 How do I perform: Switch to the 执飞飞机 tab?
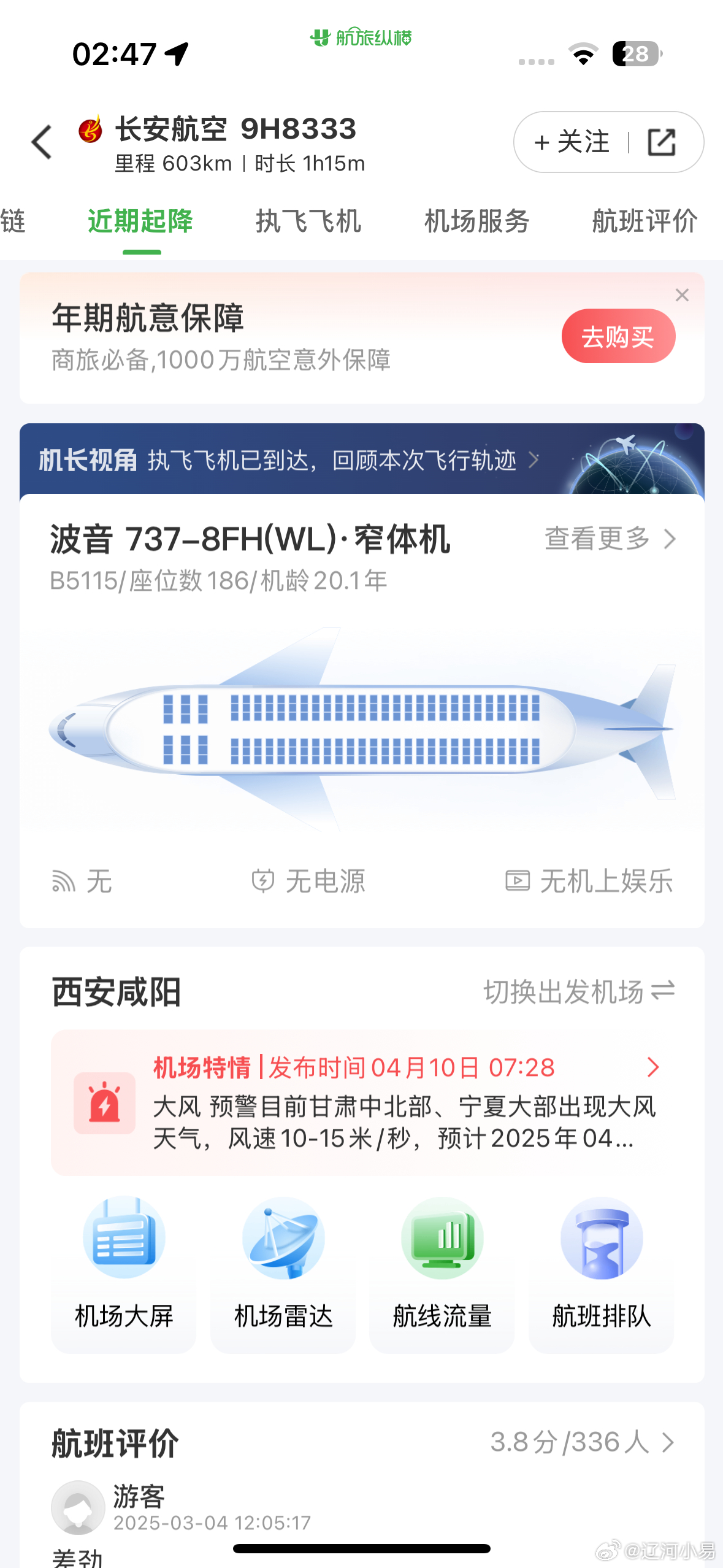click(x=308, y=221)
